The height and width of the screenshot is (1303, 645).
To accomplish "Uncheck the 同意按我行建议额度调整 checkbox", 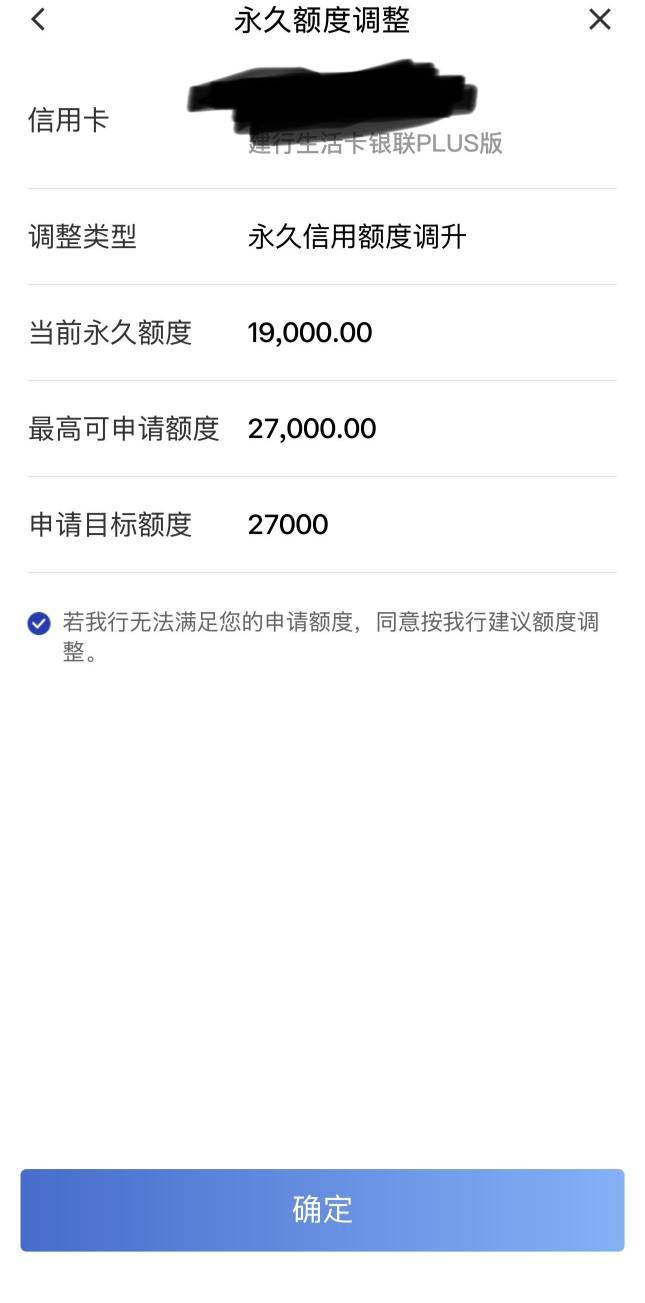I will [39, 624].
